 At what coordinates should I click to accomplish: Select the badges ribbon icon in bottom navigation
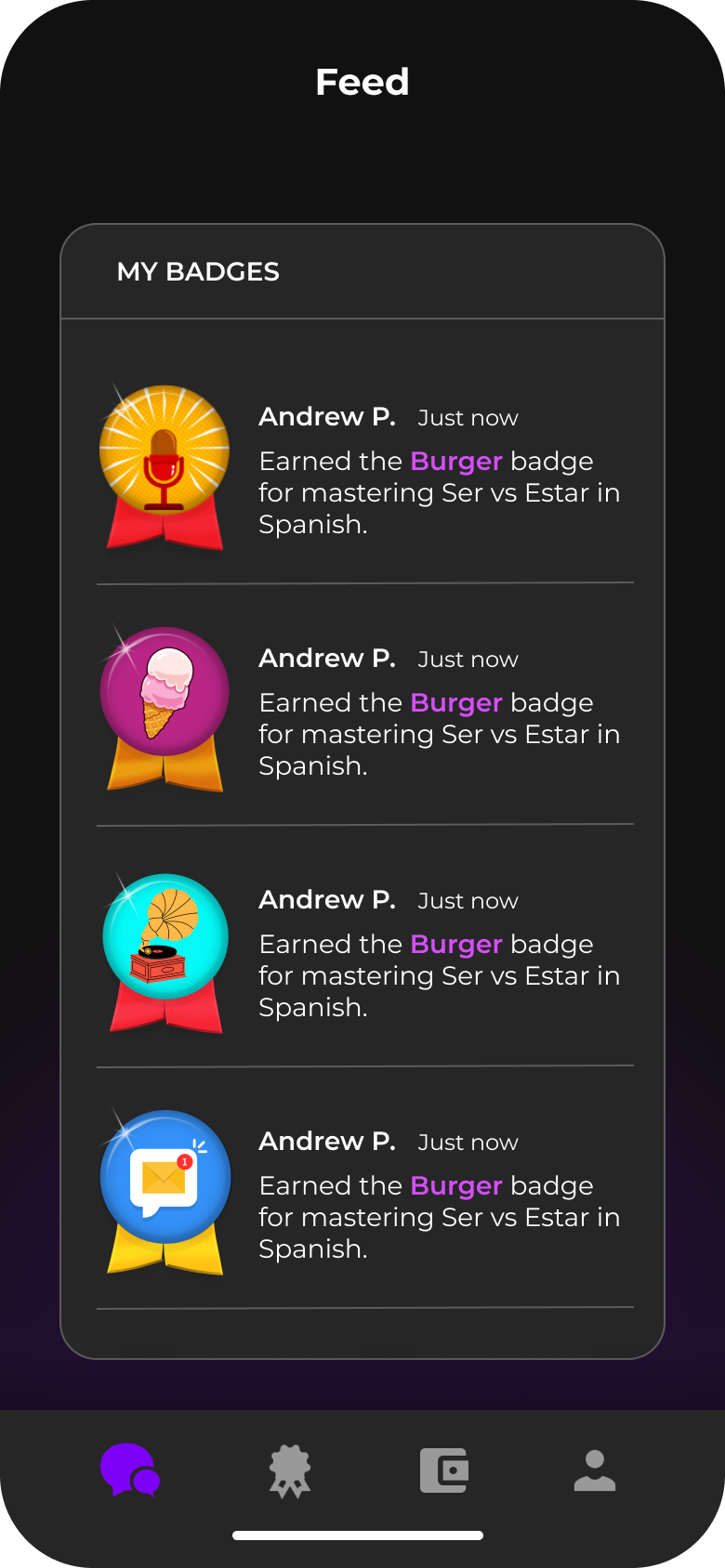tap(288, 1470)
